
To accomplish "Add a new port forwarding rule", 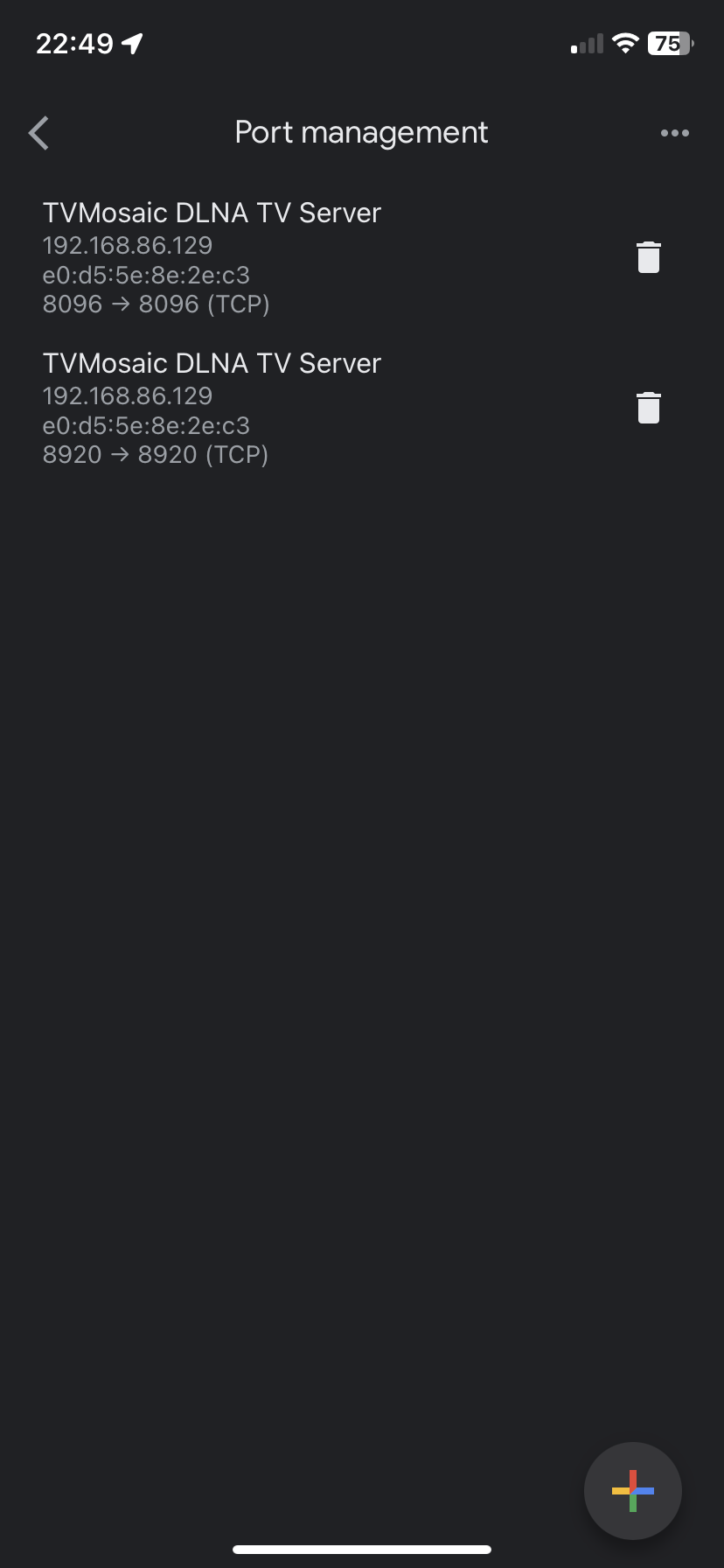I will 632,1490.
